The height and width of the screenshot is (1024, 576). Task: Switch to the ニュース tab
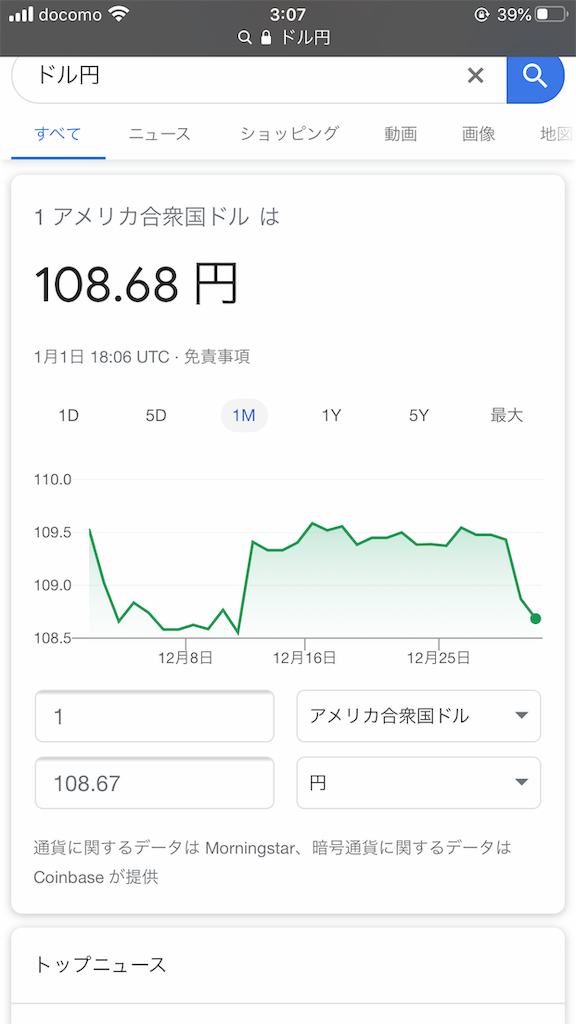[x=160, y=134]
